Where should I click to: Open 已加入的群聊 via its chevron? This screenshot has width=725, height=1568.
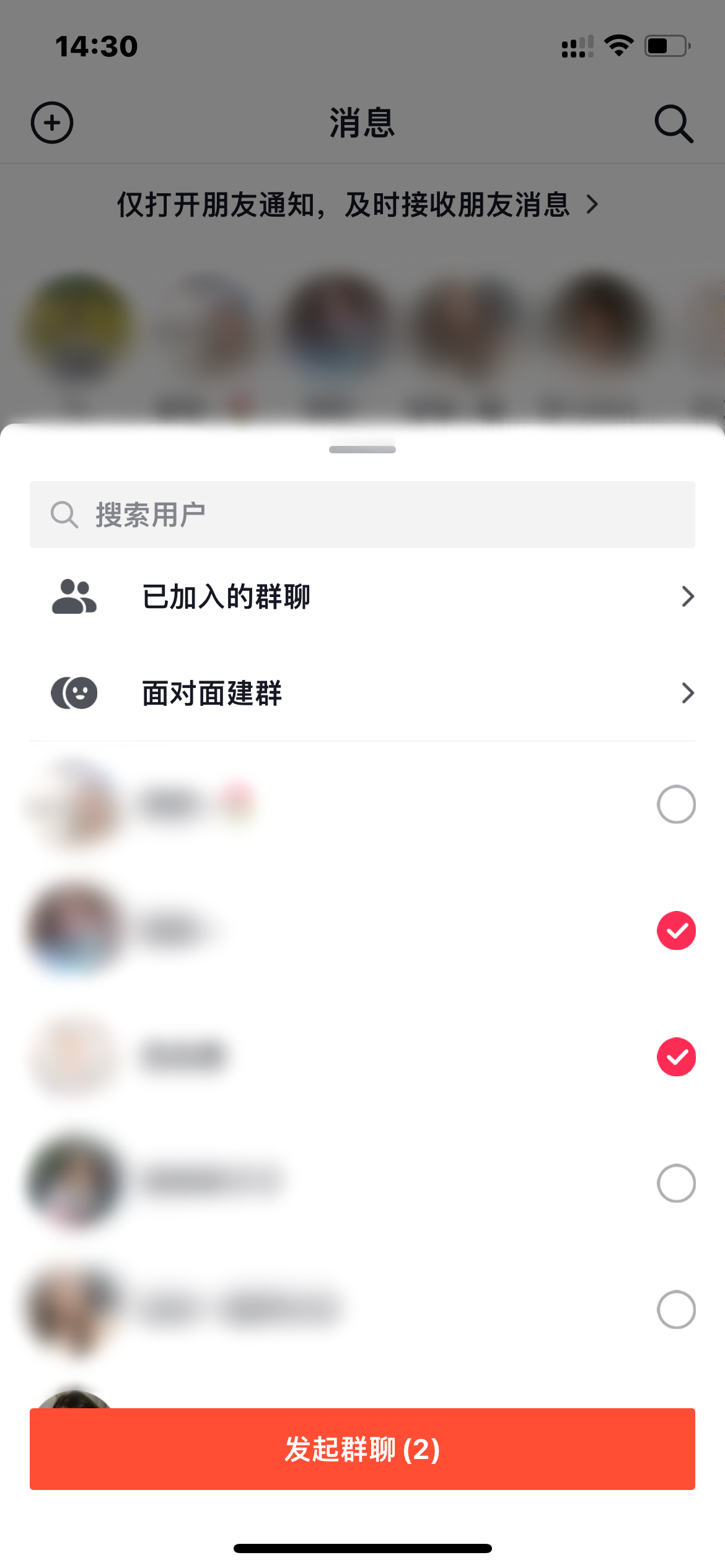688,596
